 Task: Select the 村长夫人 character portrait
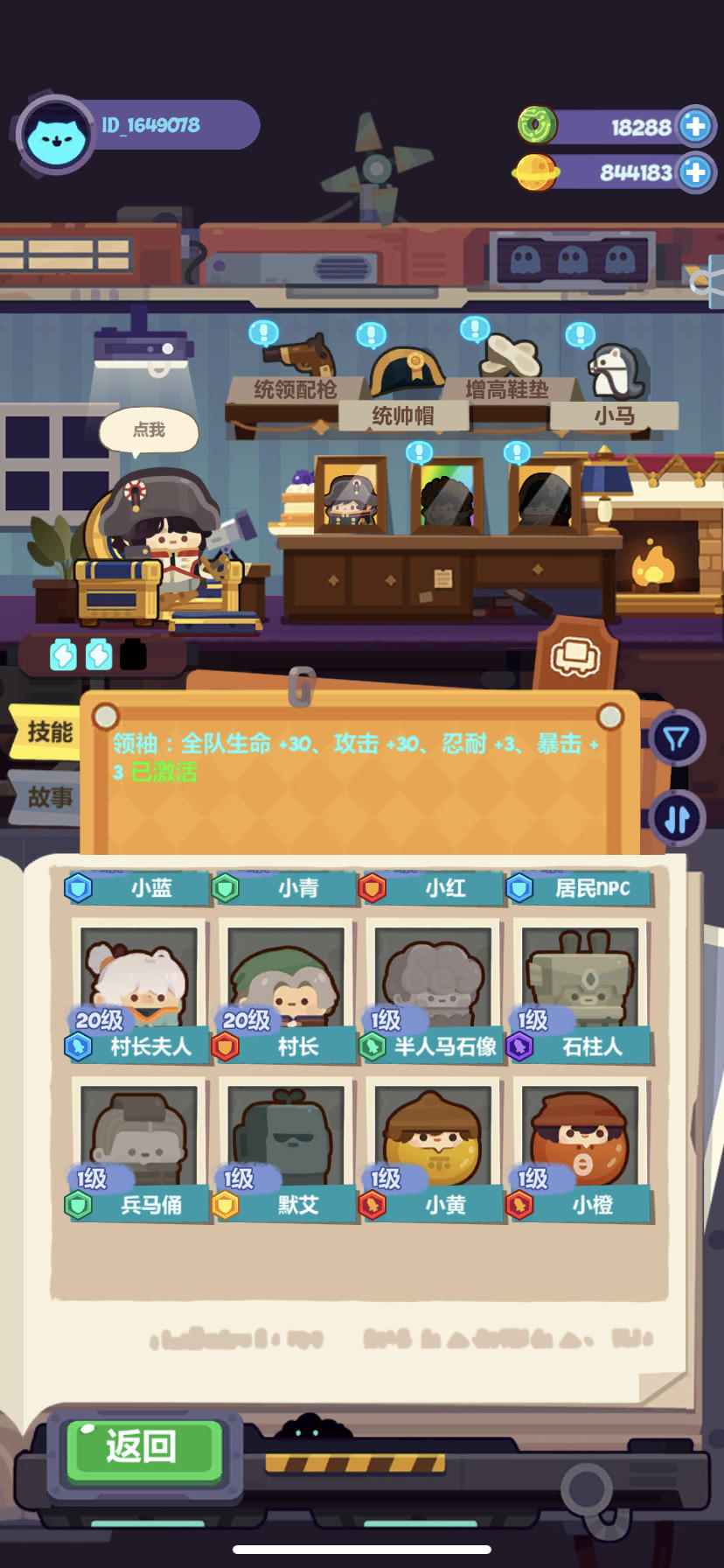pyautogui.click(x=137, y=980)
